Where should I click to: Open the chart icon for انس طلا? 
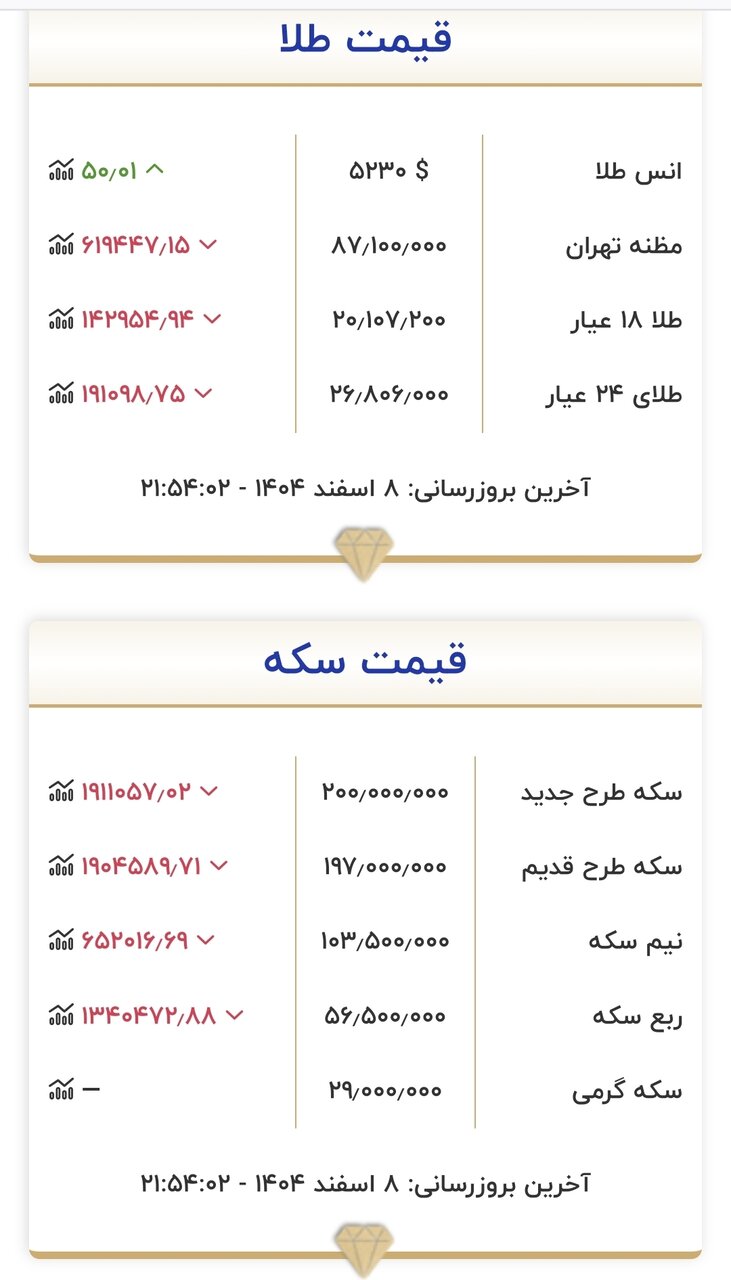[61, 170]
